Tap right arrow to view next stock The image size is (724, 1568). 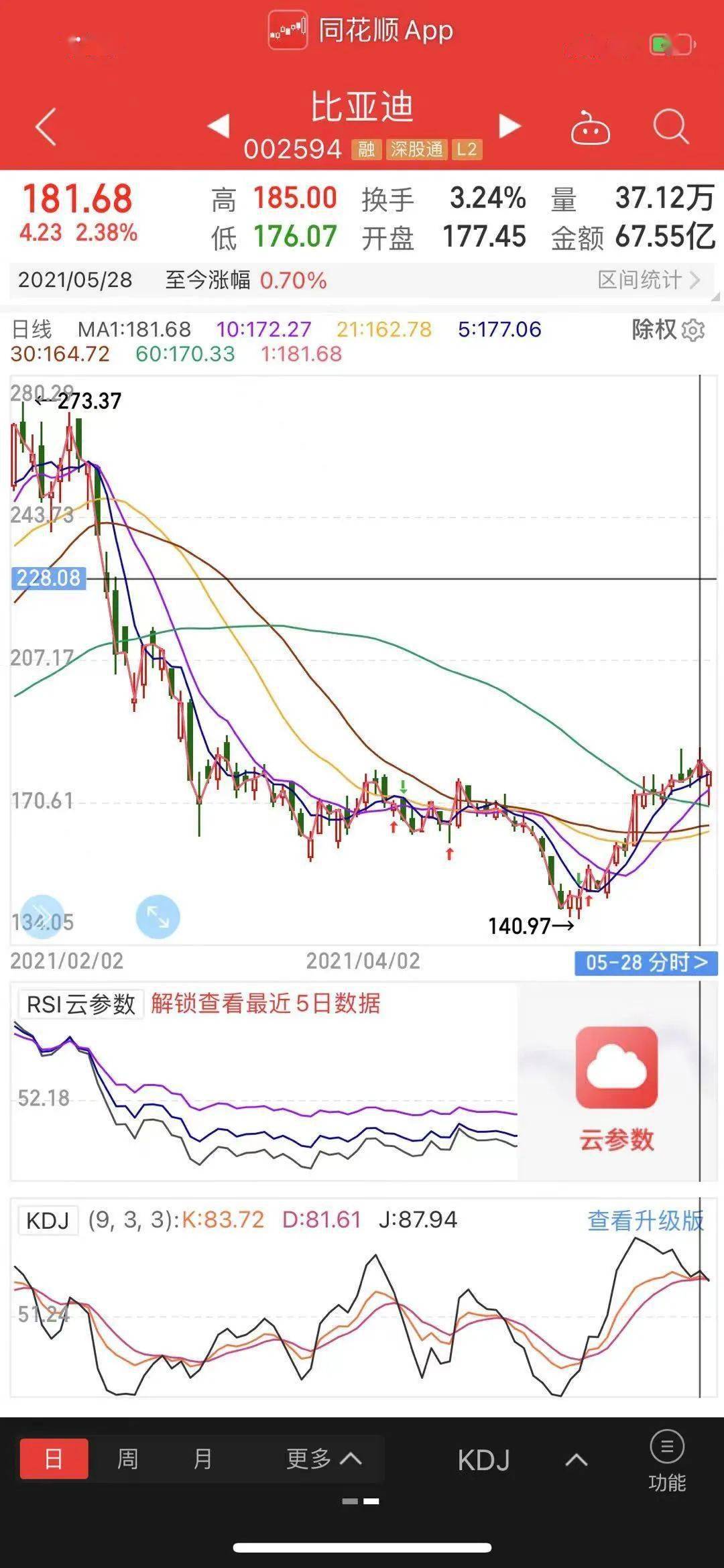(511, 126)
